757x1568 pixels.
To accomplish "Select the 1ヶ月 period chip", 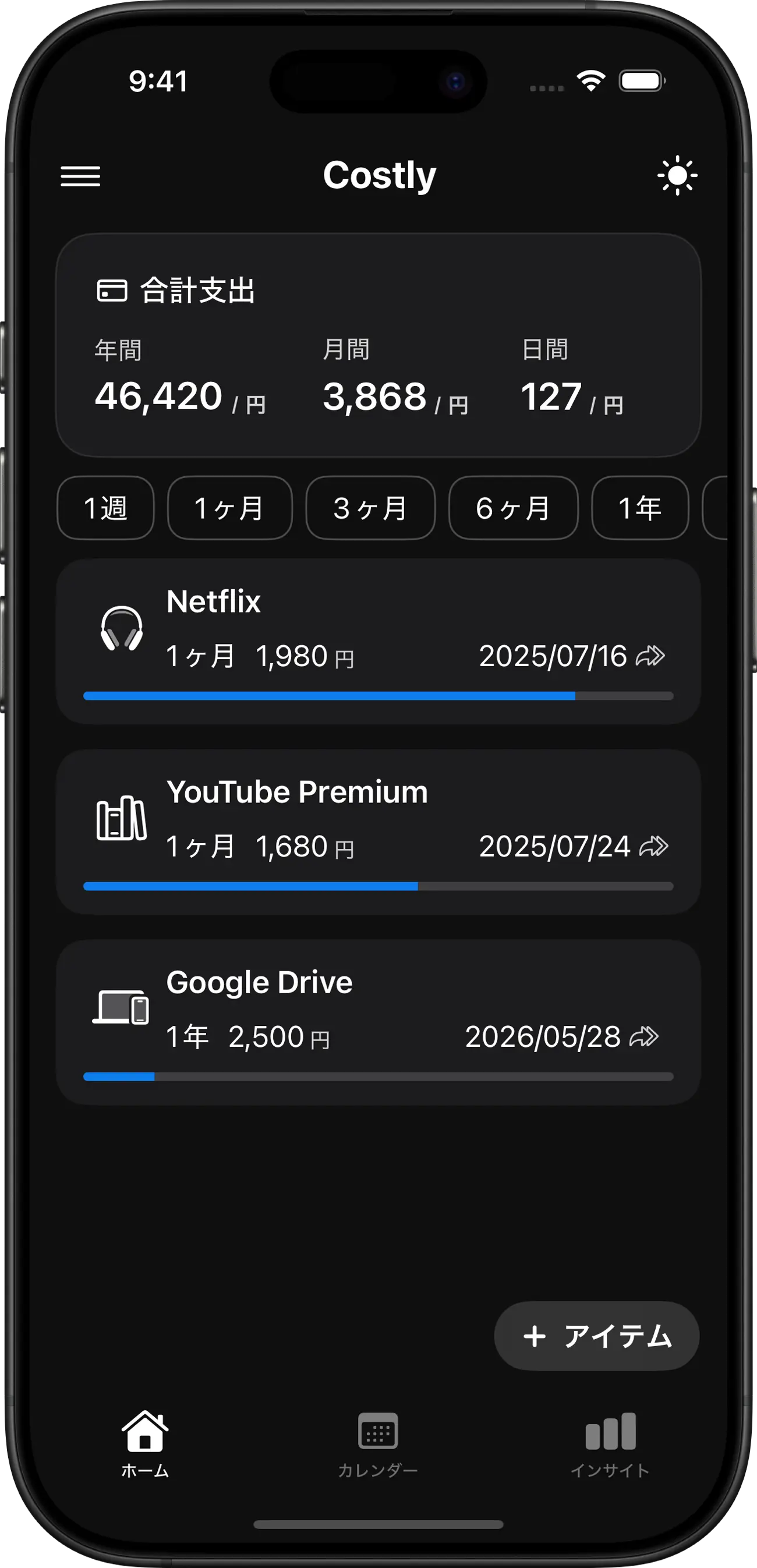I will pyautogui.click(x=229, y=508).
